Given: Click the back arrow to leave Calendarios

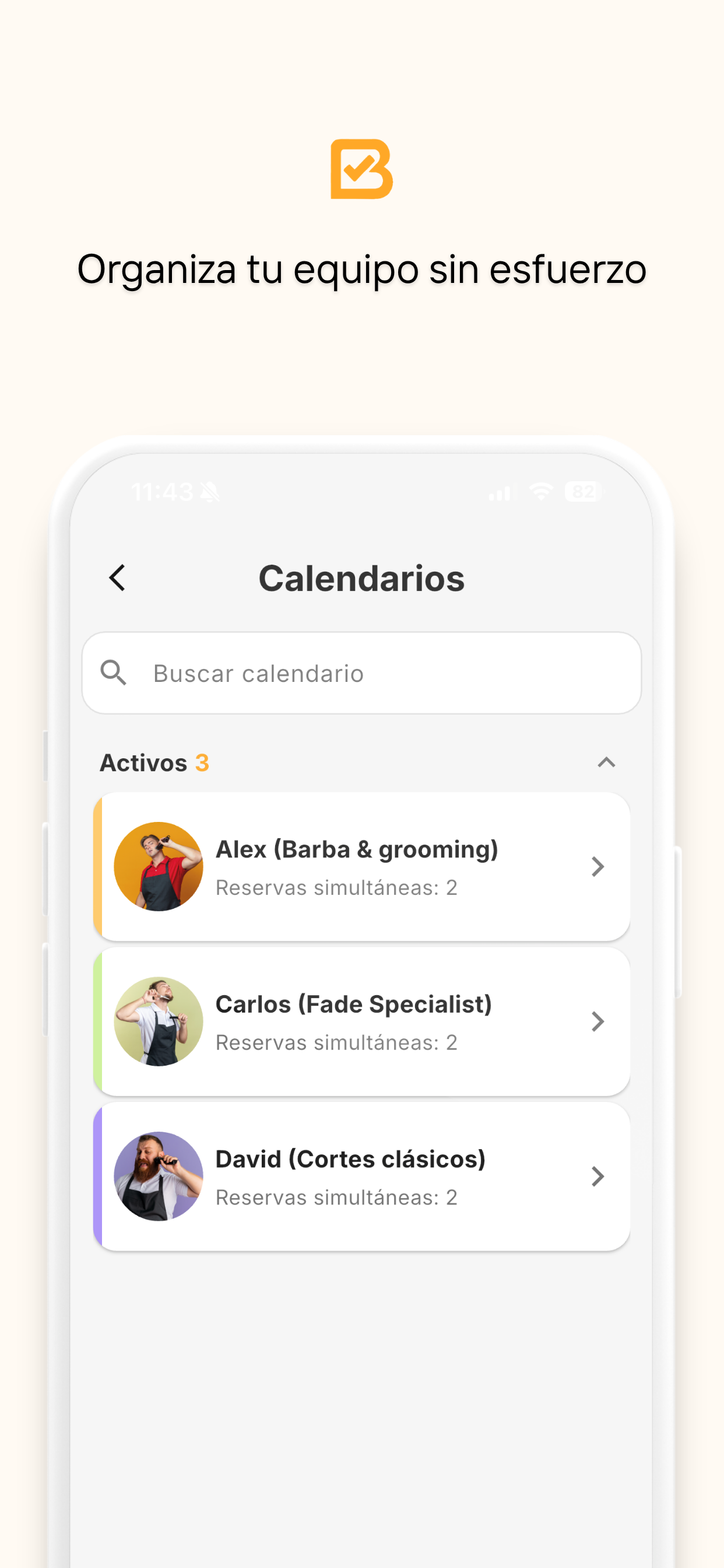Looking at the screenshot, I should pyautogui.click(x=117, y=578).
